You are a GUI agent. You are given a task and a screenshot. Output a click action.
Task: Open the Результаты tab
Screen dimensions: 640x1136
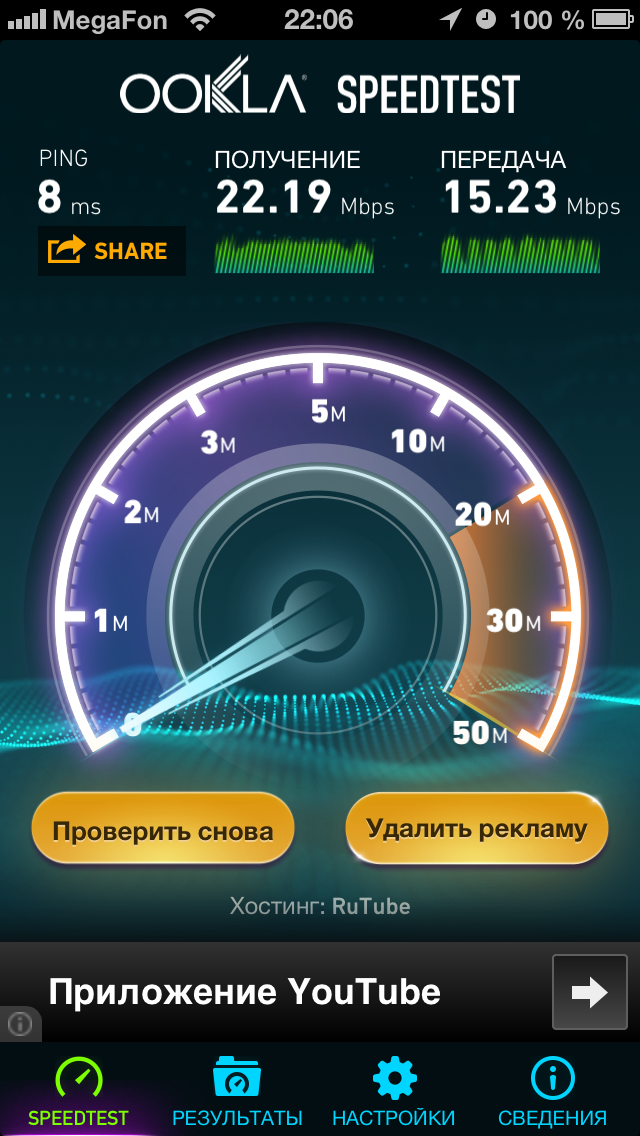click(237, 1092)
